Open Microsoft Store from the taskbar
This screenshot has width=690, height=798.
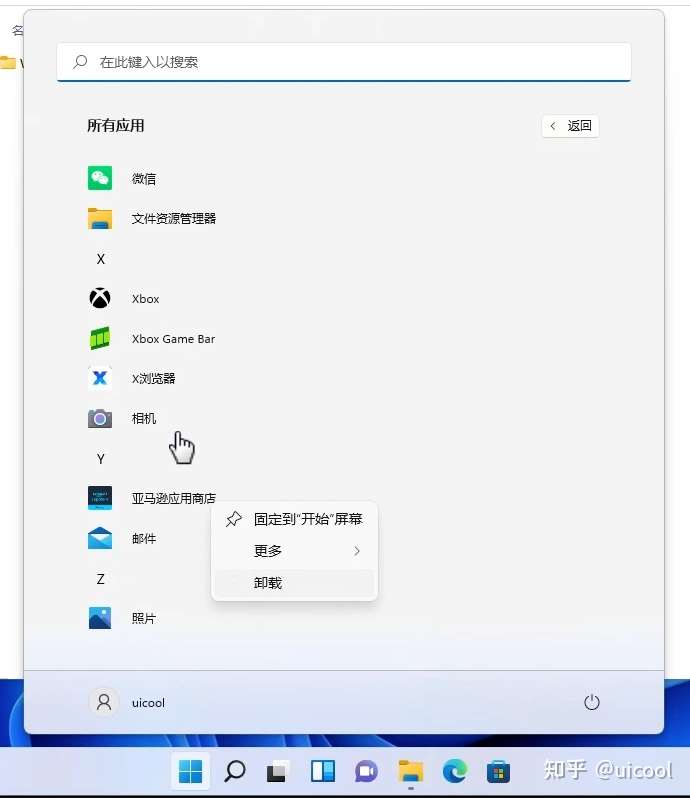click(498, 771)
